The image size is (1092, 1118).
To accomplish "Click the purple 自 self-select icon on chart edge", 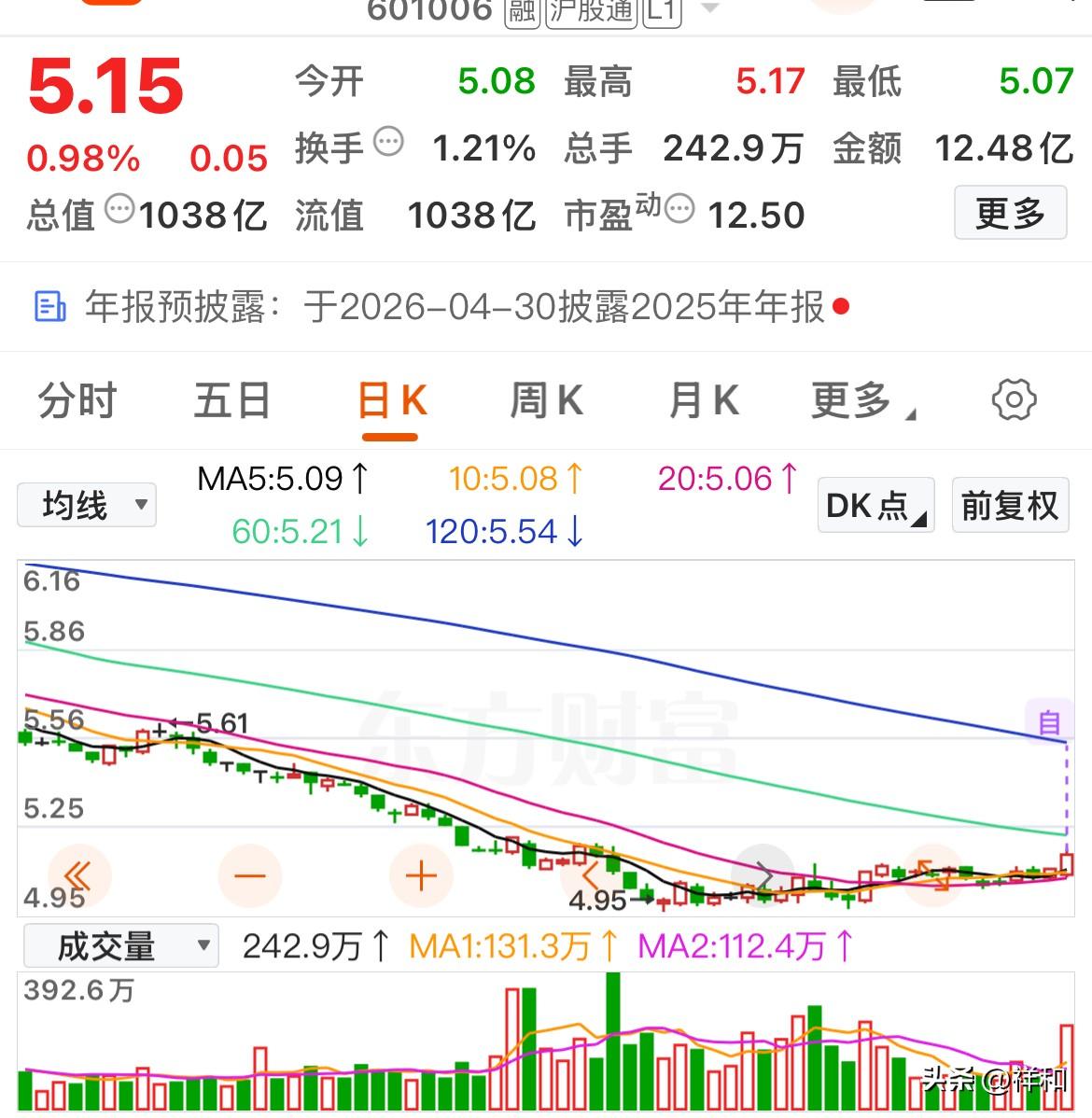I will pos(1049,720).
